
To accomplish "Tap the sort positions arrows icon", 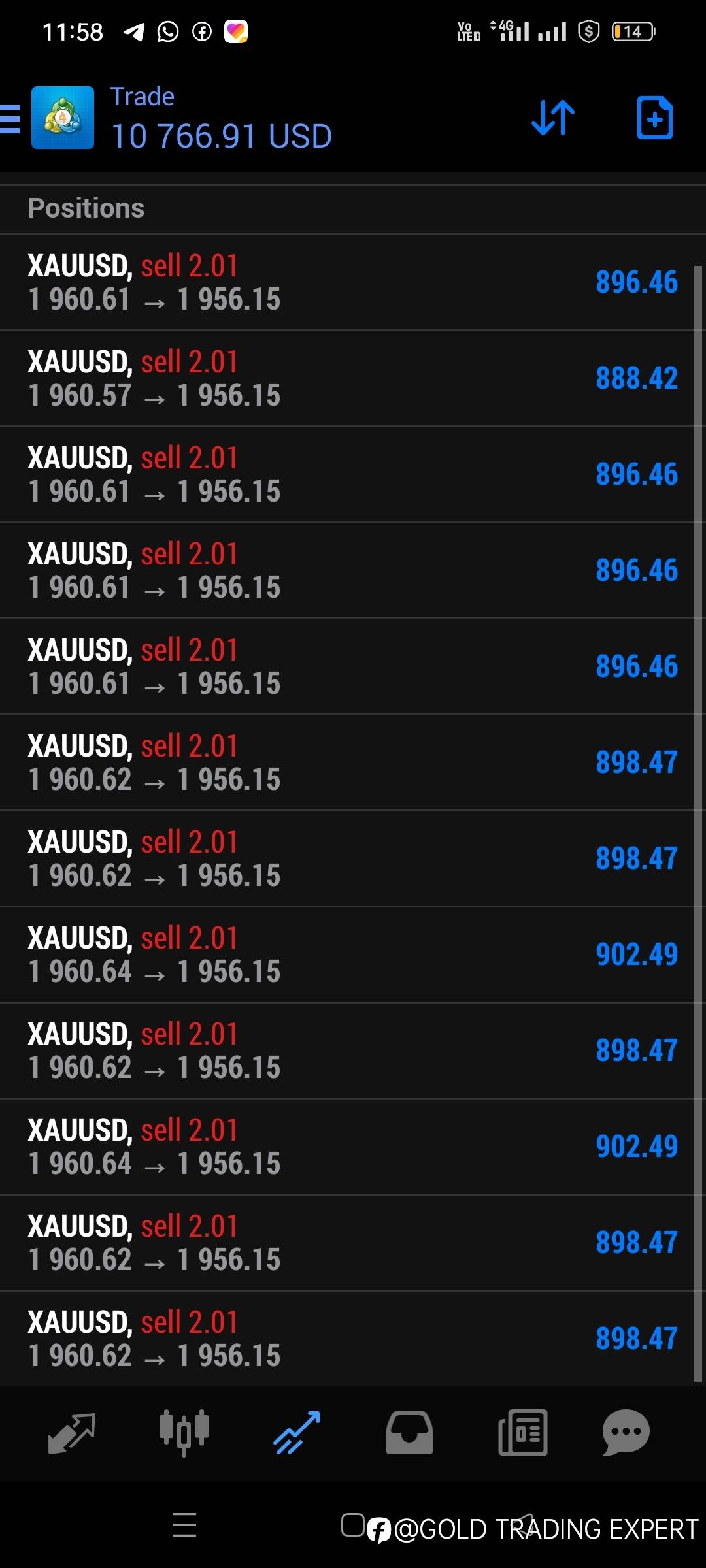I will click(x=553, y=118).
